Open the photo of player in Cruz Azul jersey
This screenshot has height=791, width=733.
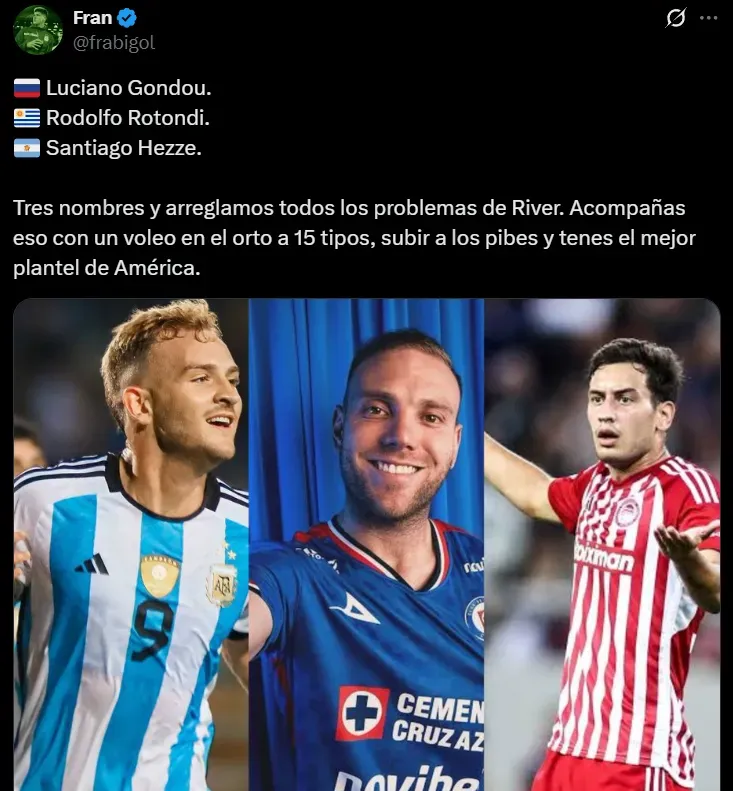pos(366,545)
